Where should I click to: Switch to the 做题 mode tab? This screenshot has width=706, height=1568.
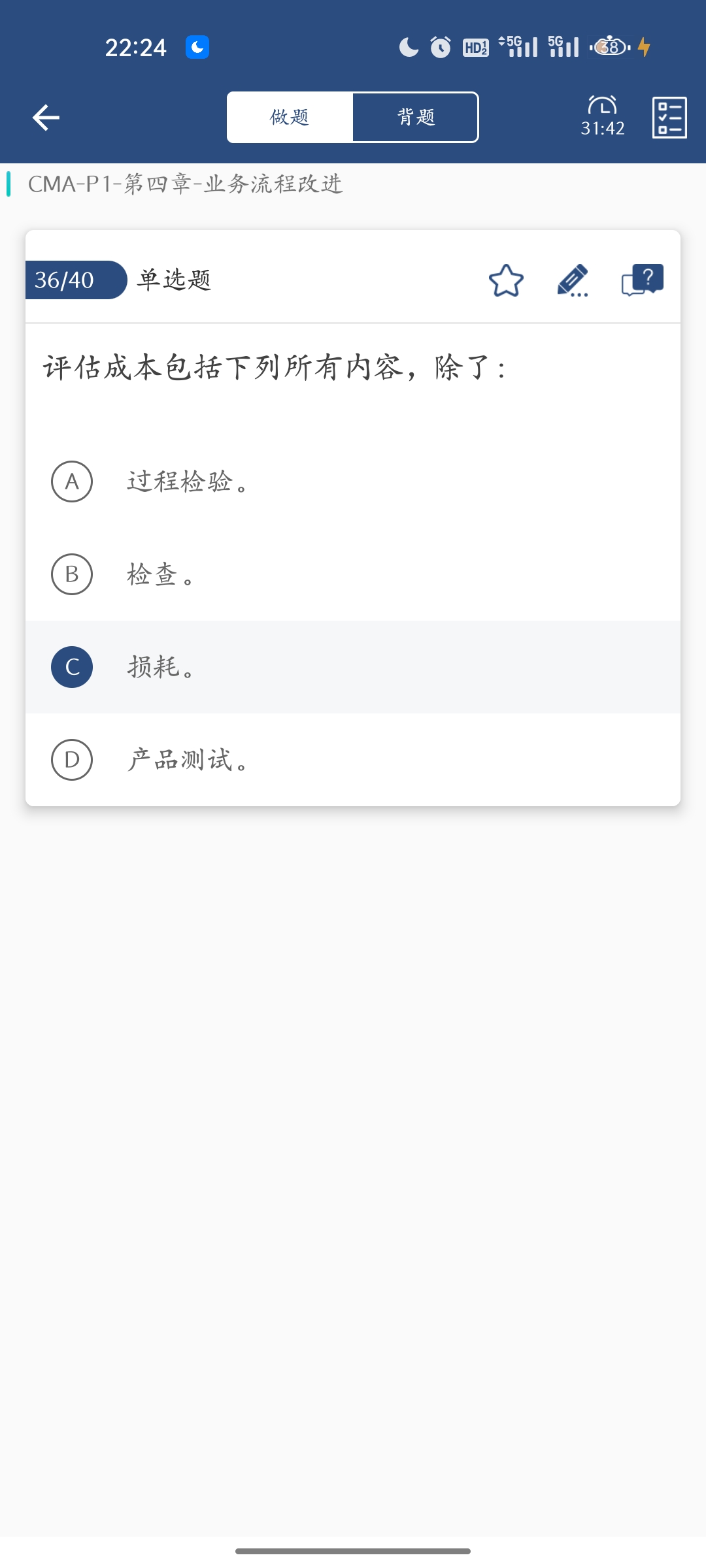tap(290, 118)
